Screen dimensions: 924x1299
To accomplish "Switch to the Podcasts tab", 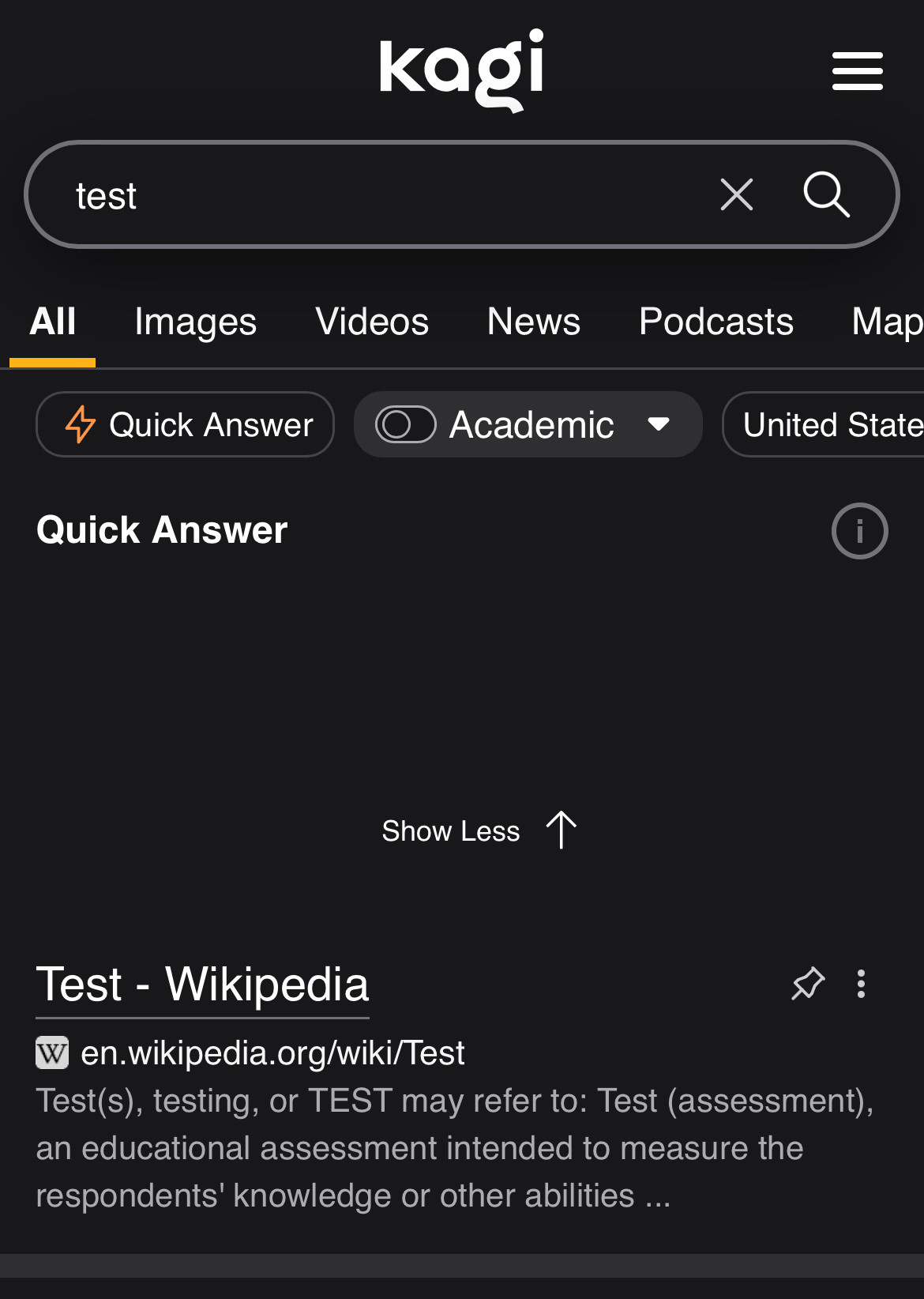I will pos(716,322).
